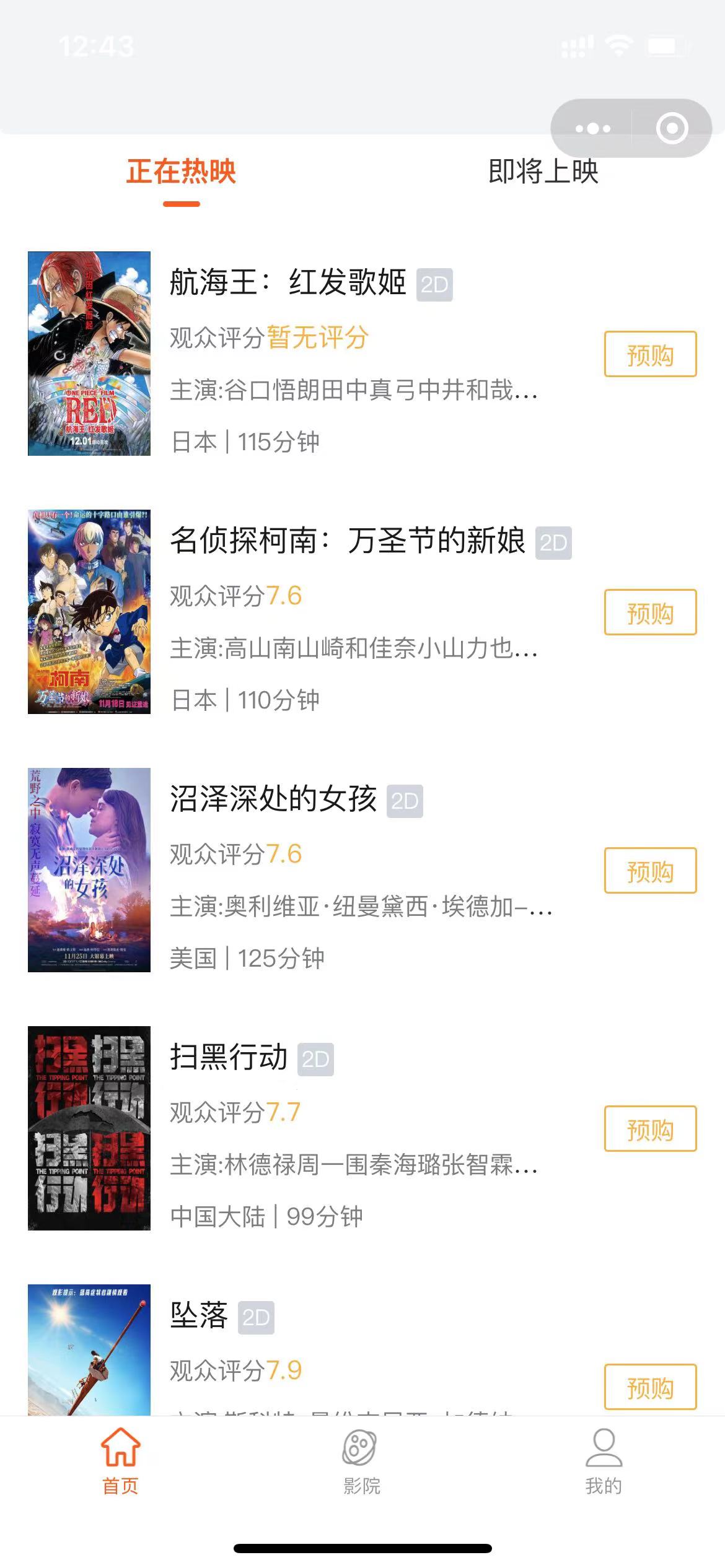Open the mini program more-options menu

[592, 128]
